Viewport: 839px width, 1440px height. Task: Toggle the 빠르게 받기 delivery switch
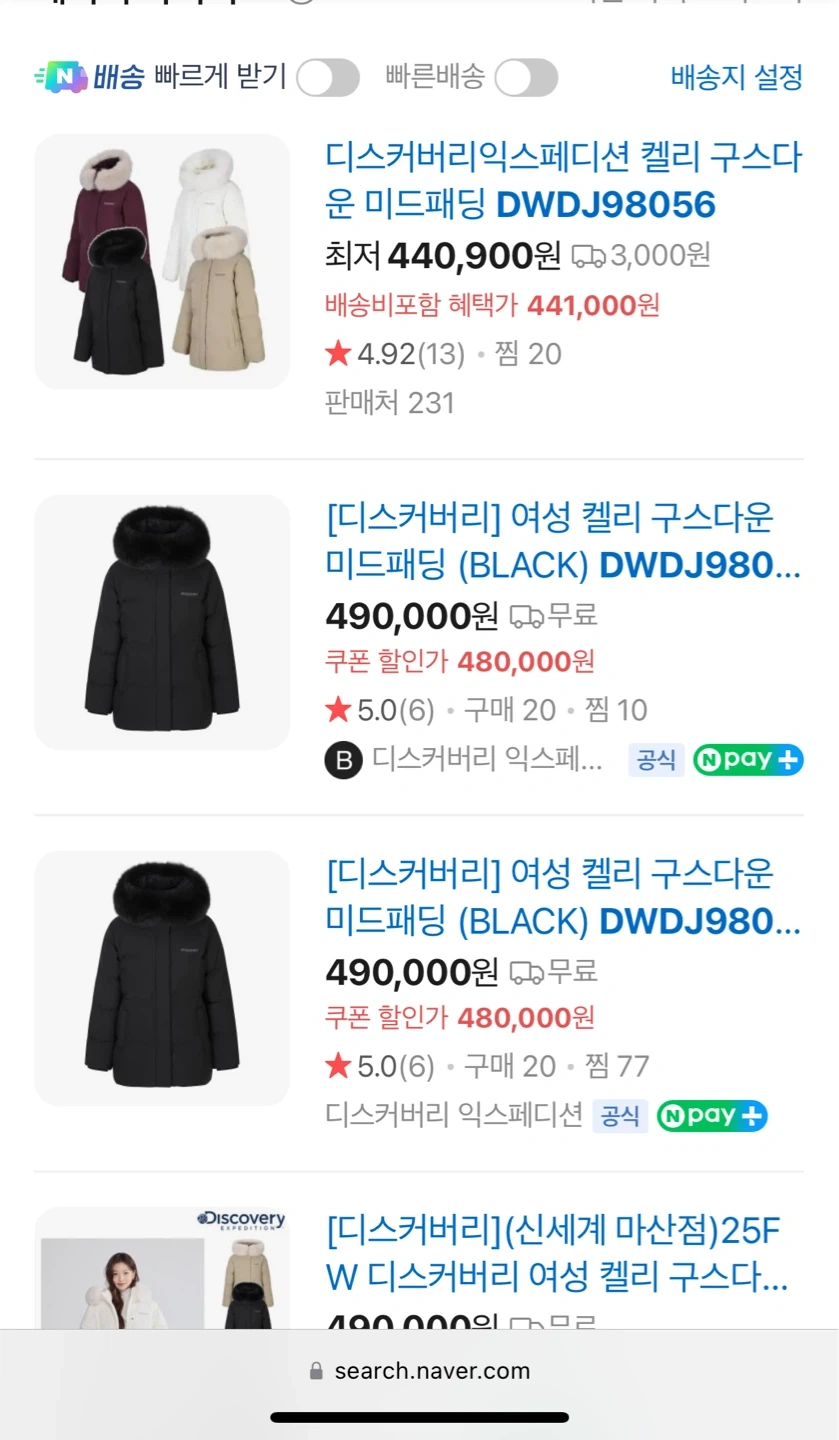pos(327,78)
